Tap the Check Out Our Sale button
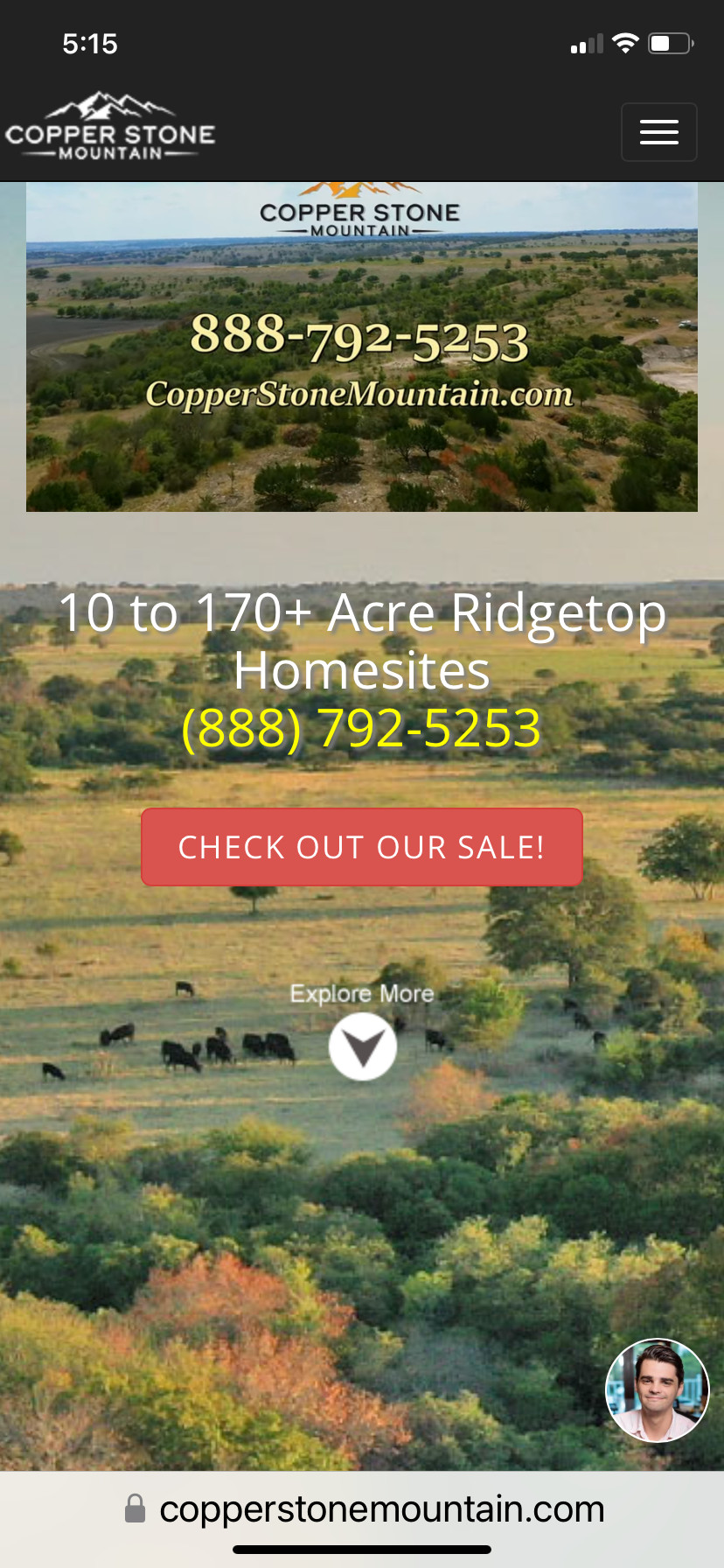This screenshot has width=724, height=1568. click(x=361, y=847)
